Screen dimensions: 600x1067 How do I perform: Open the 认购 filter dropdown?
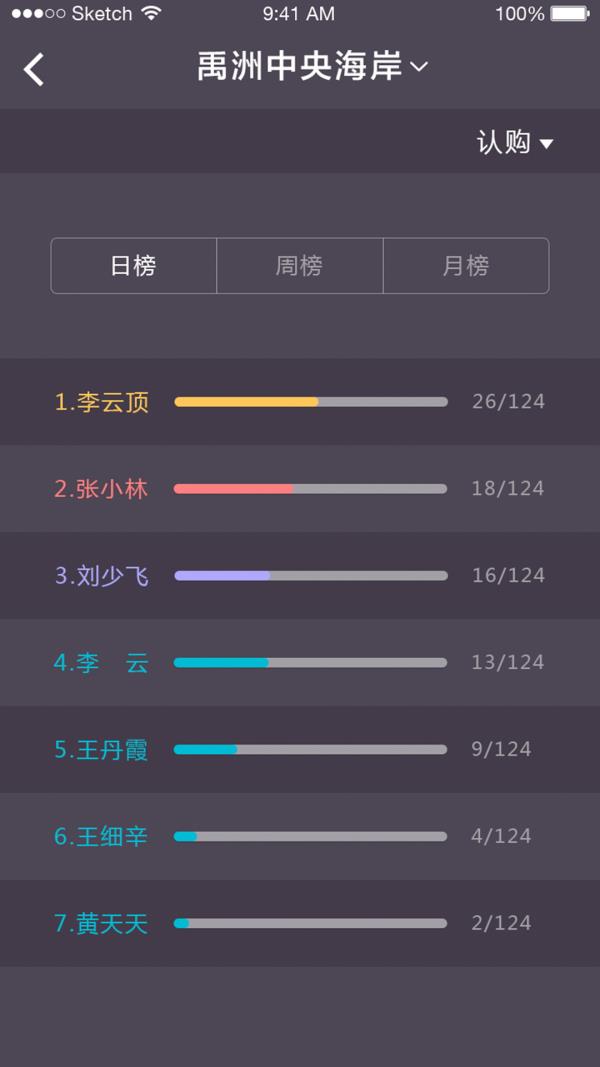(x=515, y=143)
